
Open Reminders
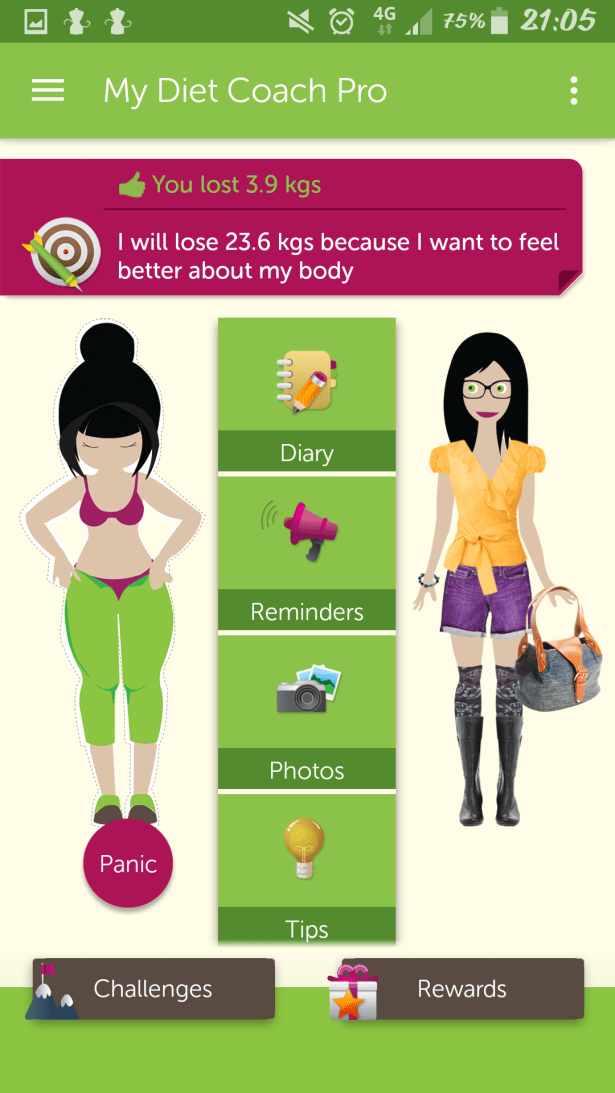point(307,554)
